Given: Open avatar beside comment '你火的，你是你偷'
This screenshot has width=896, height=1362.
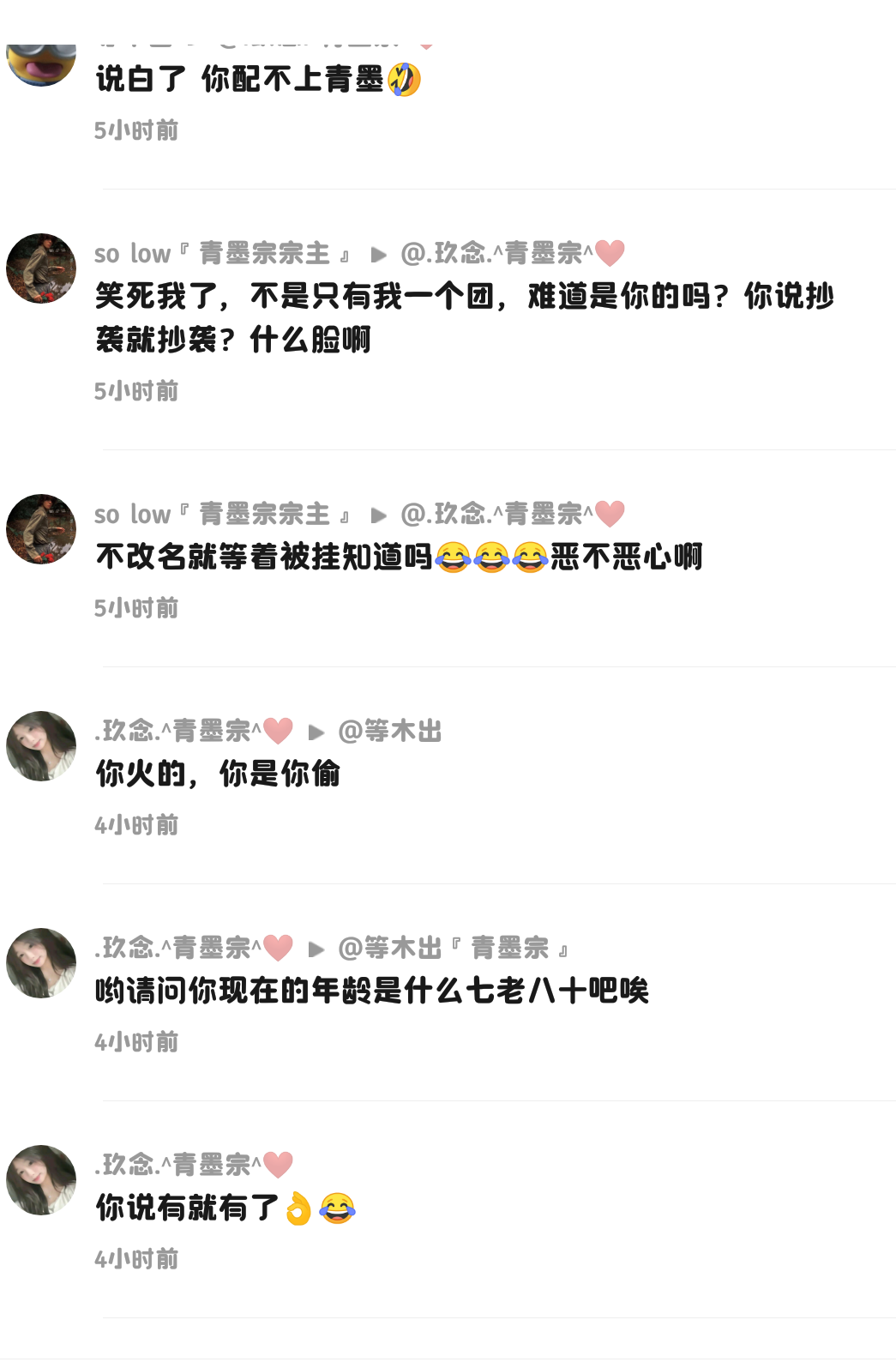Looking at the screenshot, I should coord(41,746).
